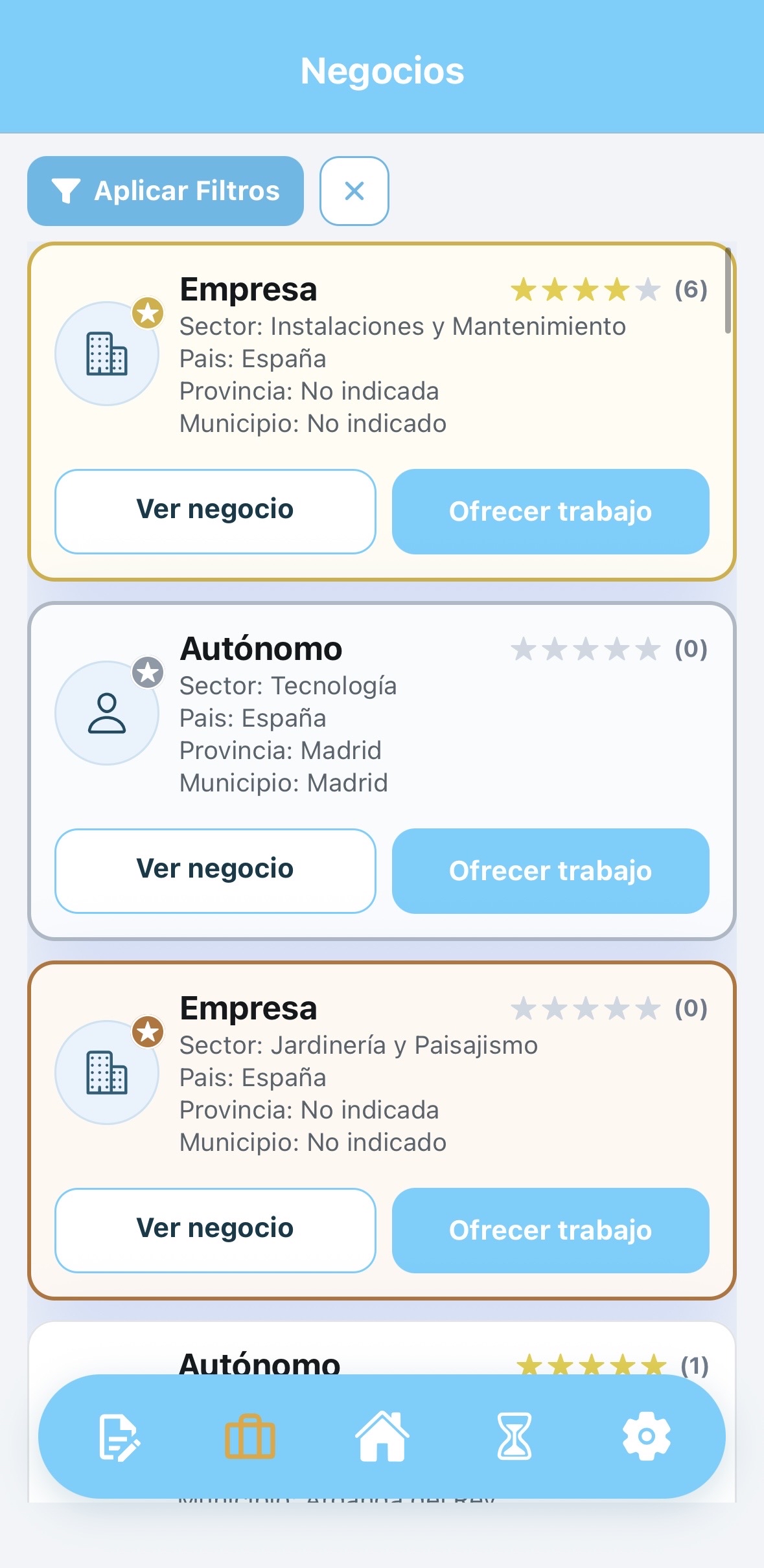
Task: Offer work to the Tecnología Autónomo
Action: (x=550, y=870)
